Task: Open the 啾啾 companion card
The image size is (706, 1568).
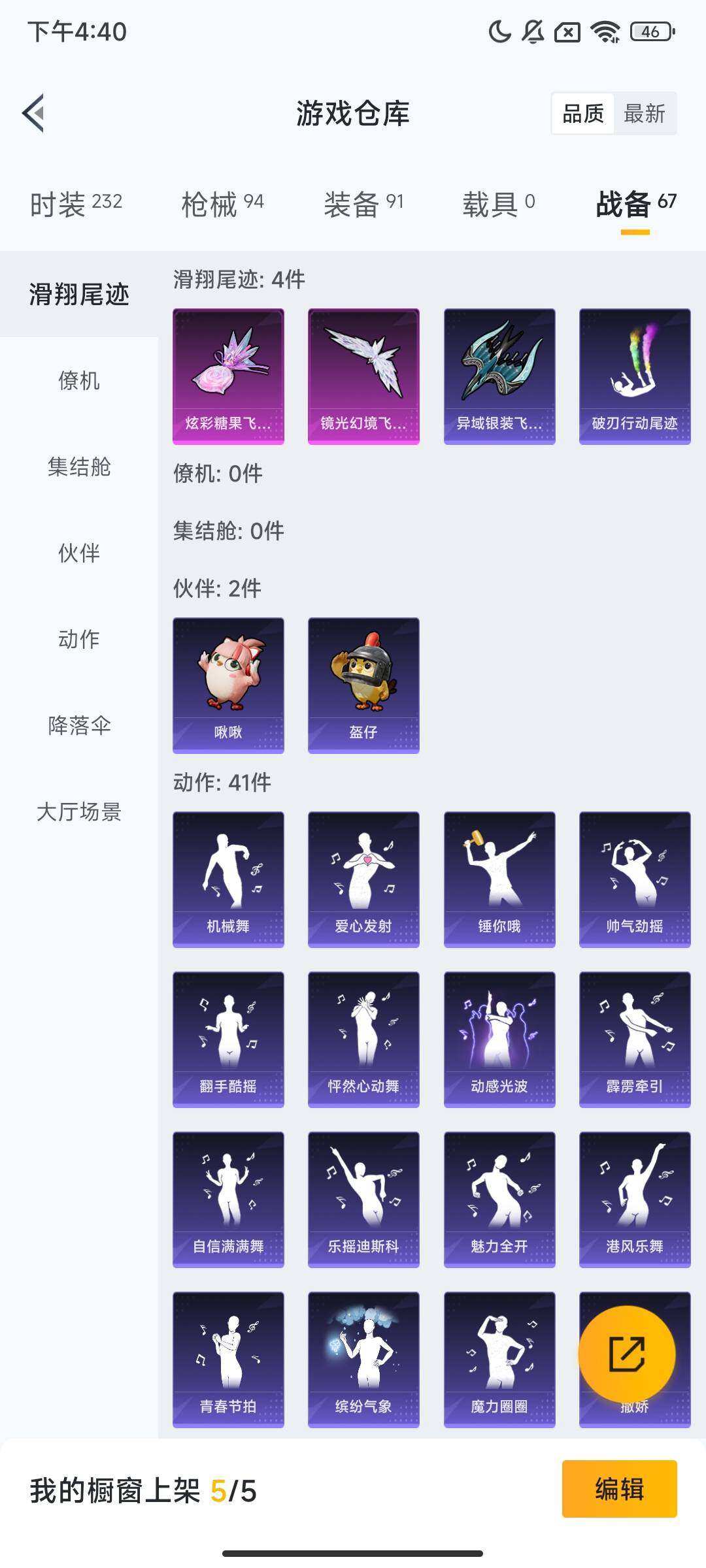Action: coord(228,685)
